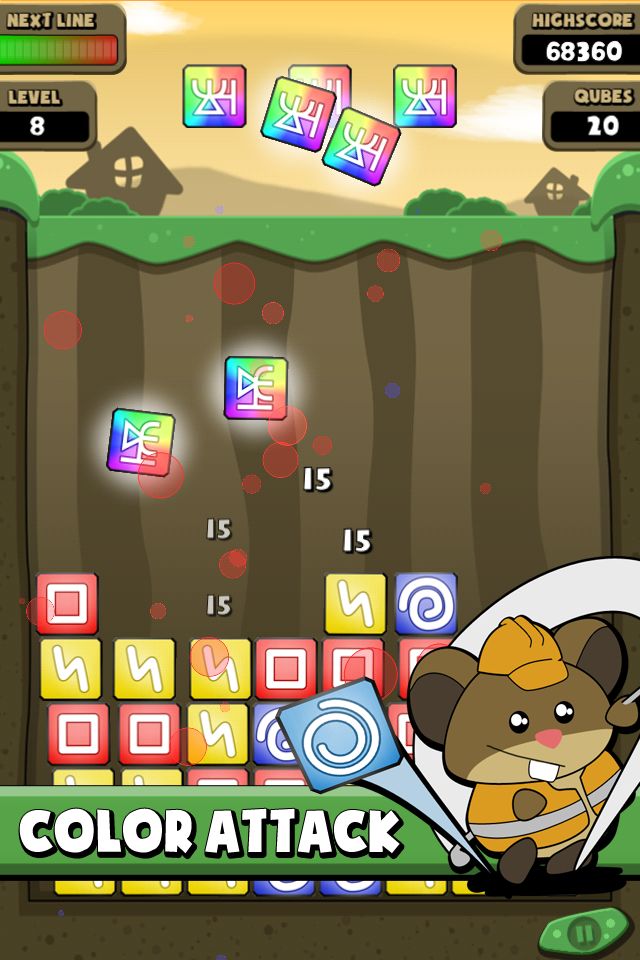Screen dimensions: 640x960
Task: Pause the game with the green button
Action: pos(583,934)
